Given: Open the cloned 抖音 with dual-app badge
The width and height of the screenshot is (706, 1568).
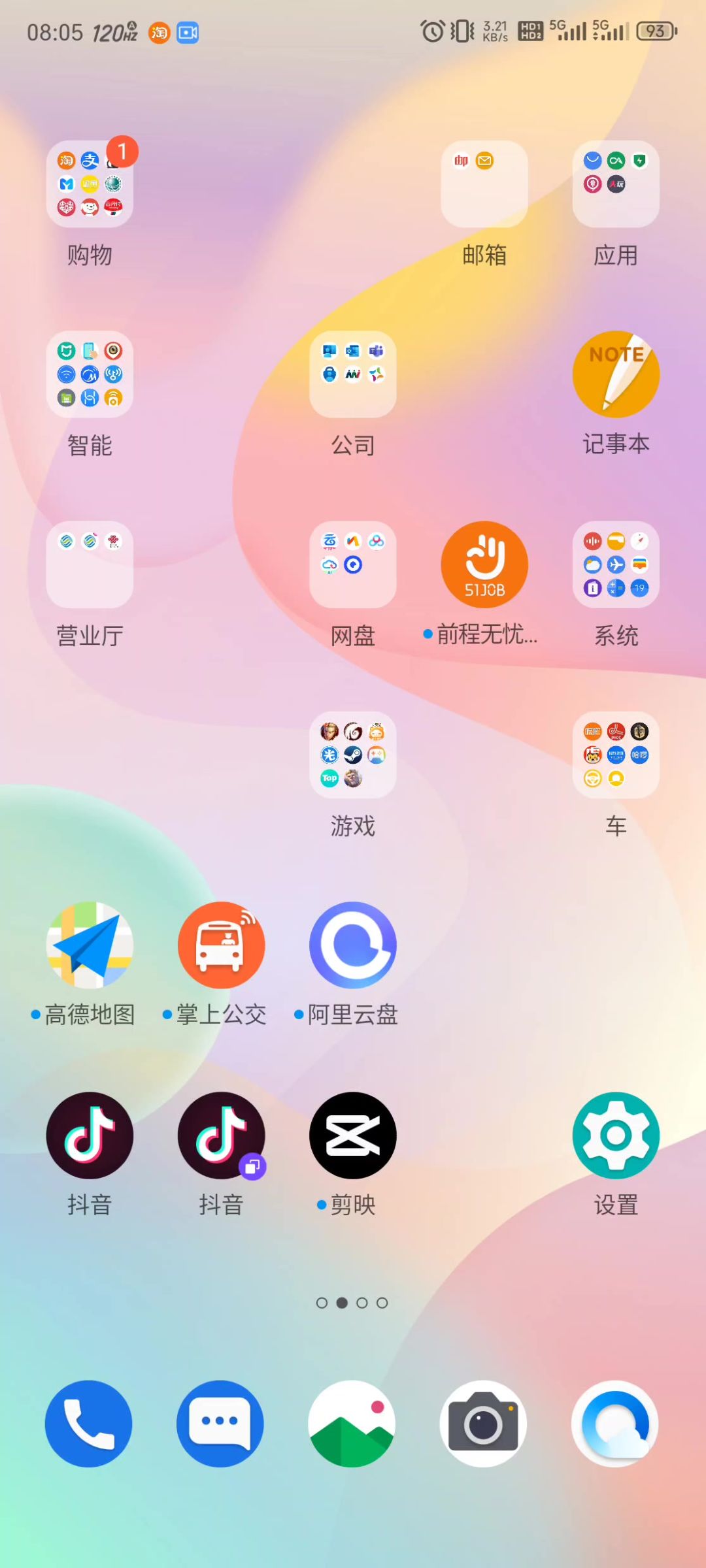Looking at the screenshot, I should [222, 1135].
